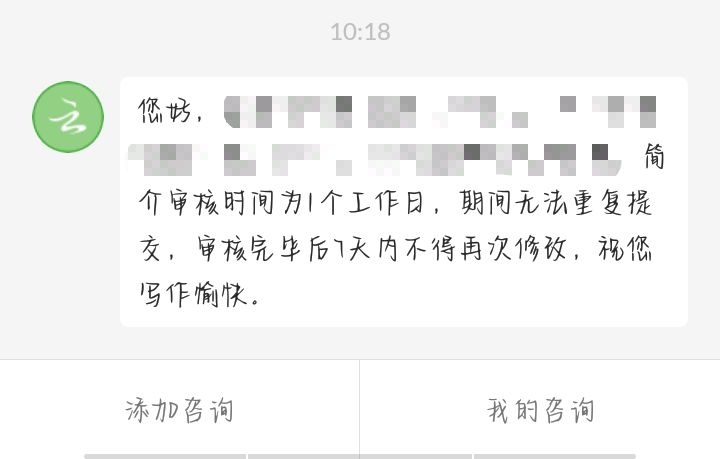Tap the 添加咨询 button
Screen dimensions: 720x459
(x=180, y=409)
